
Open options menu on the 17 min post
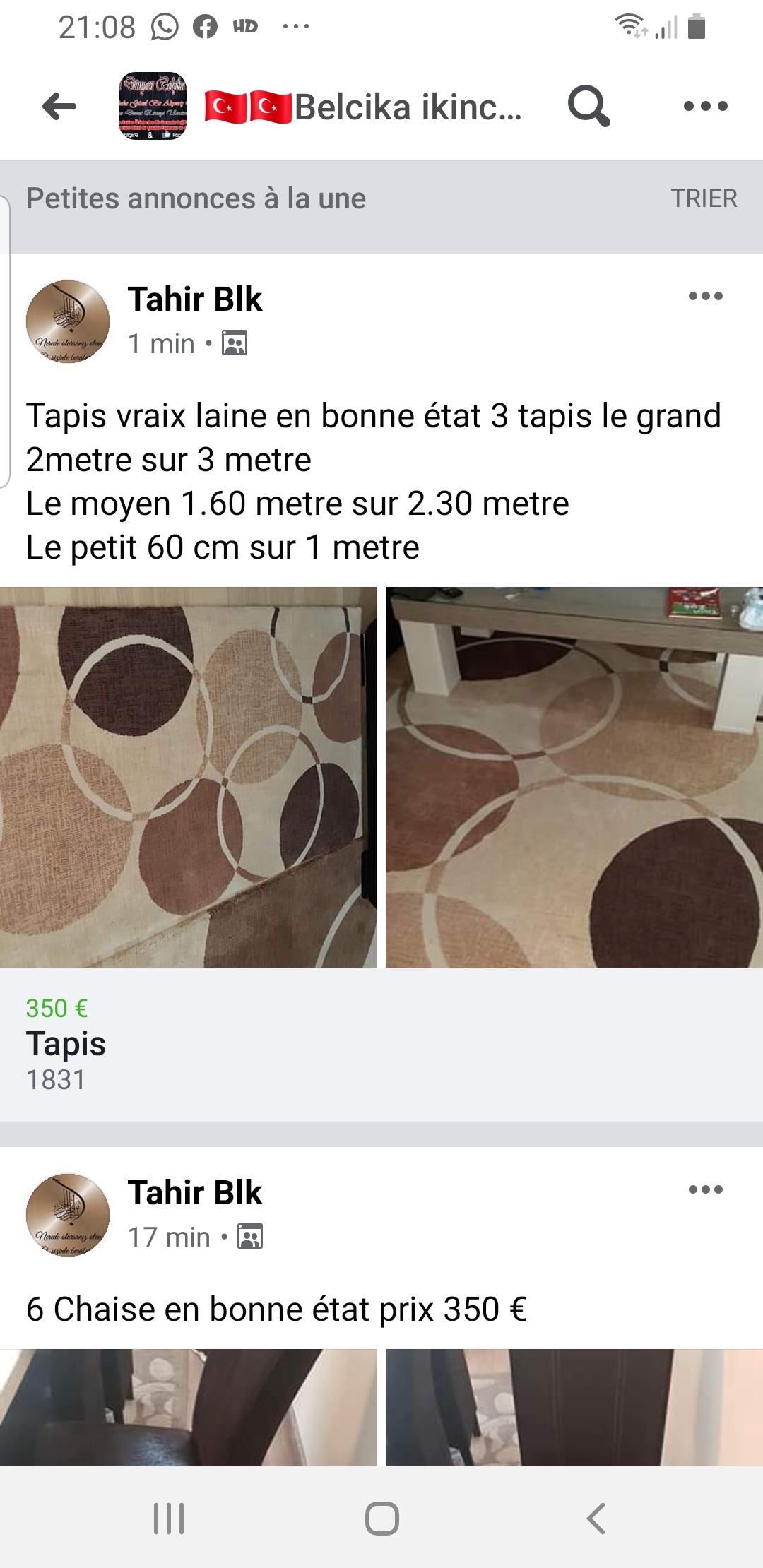coord(705,1189)
